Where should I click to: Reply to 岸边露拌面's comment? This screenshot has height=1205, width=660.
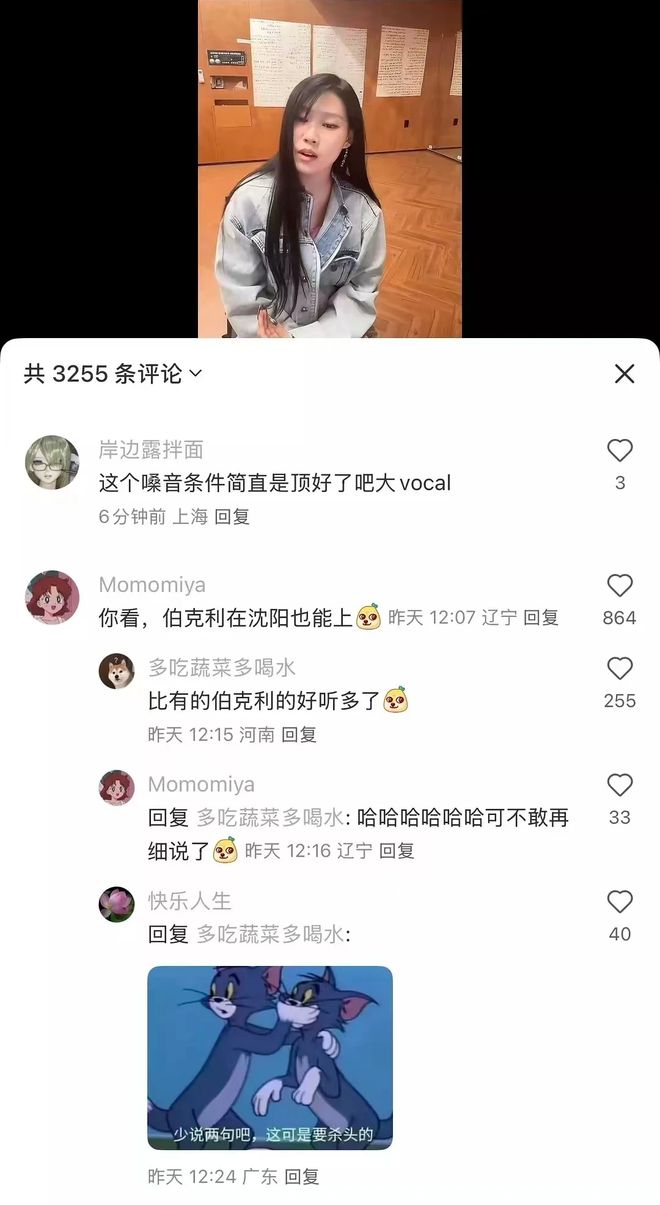233,517
